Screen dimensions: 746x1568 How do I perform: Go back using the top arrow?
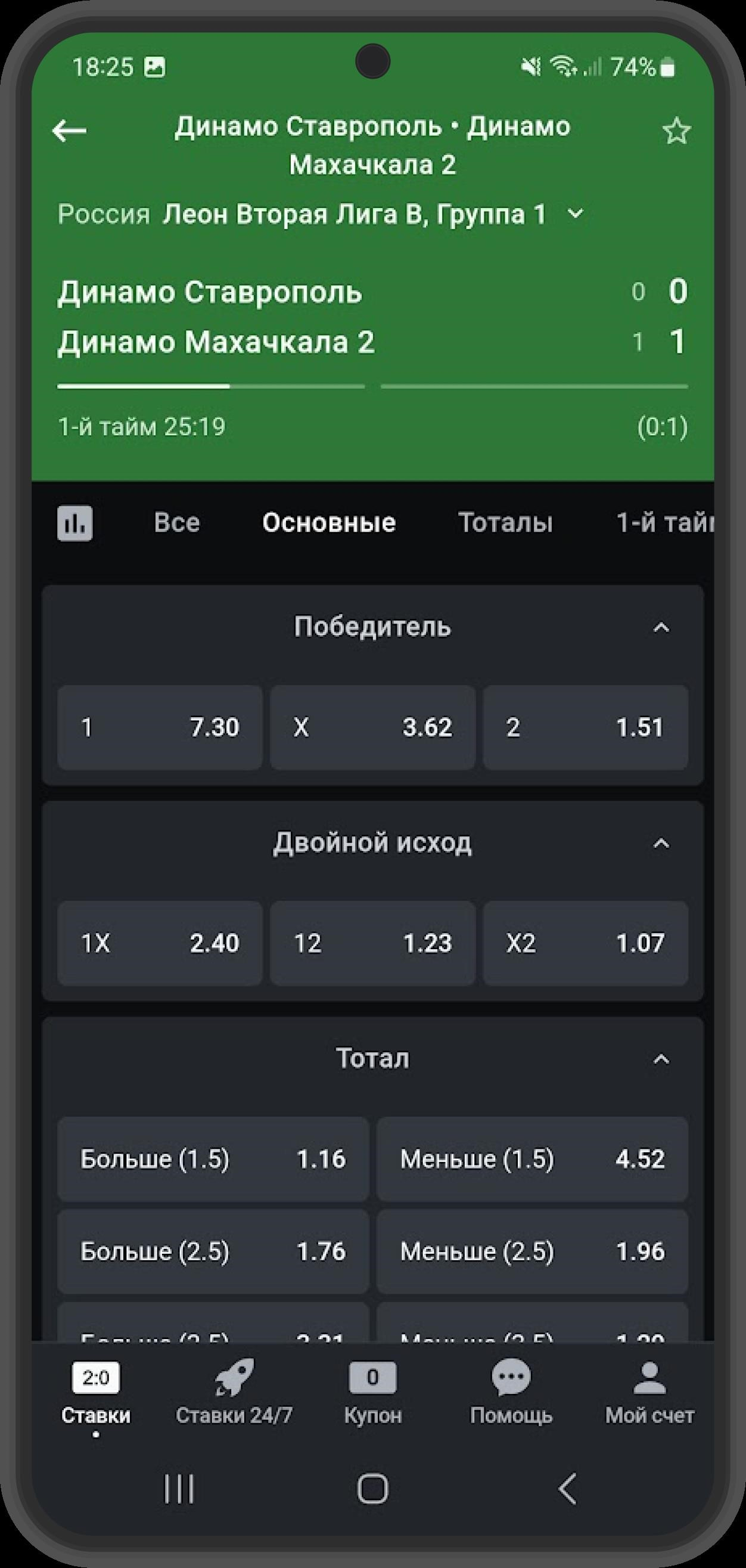(69, 130)
